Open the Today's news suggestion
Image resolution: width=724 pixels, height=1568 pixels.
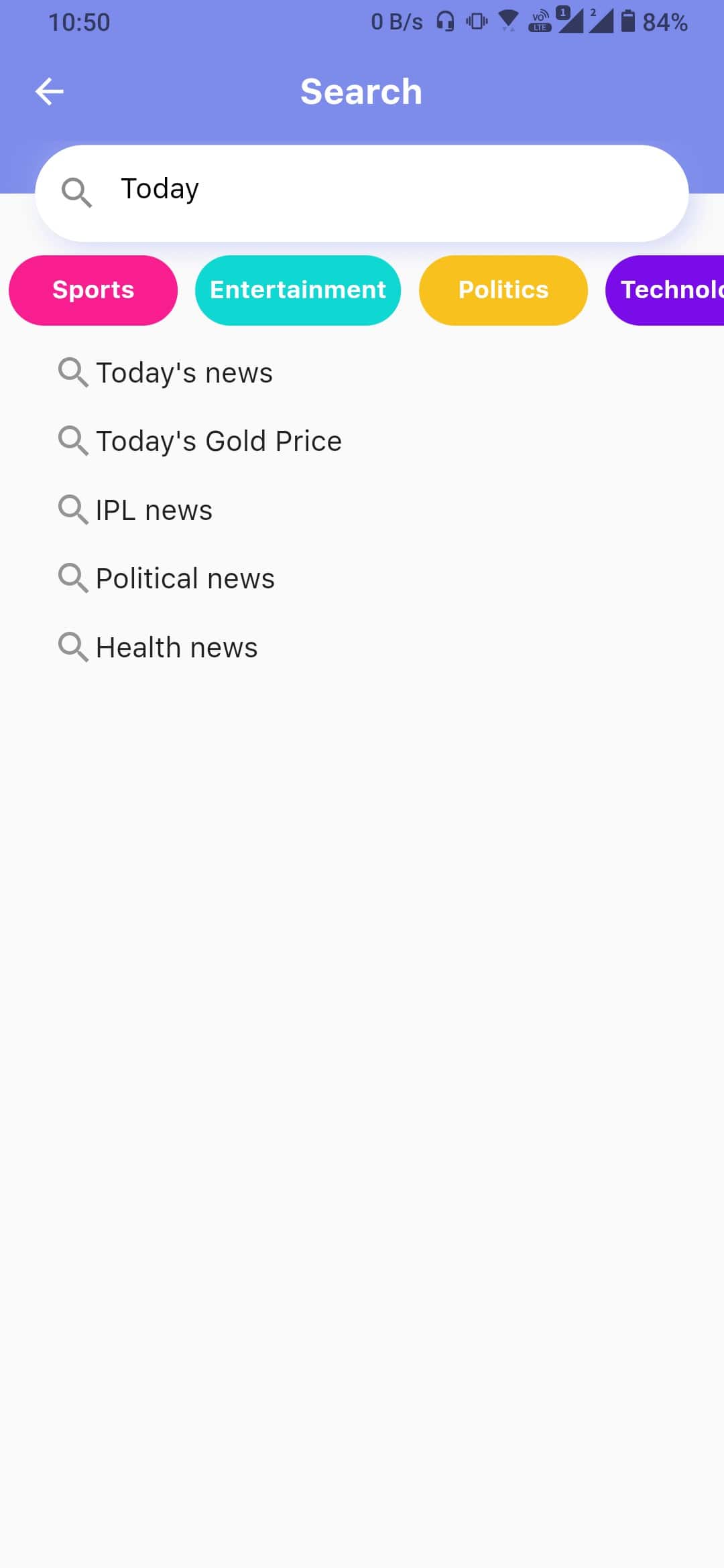click(184, 373)
